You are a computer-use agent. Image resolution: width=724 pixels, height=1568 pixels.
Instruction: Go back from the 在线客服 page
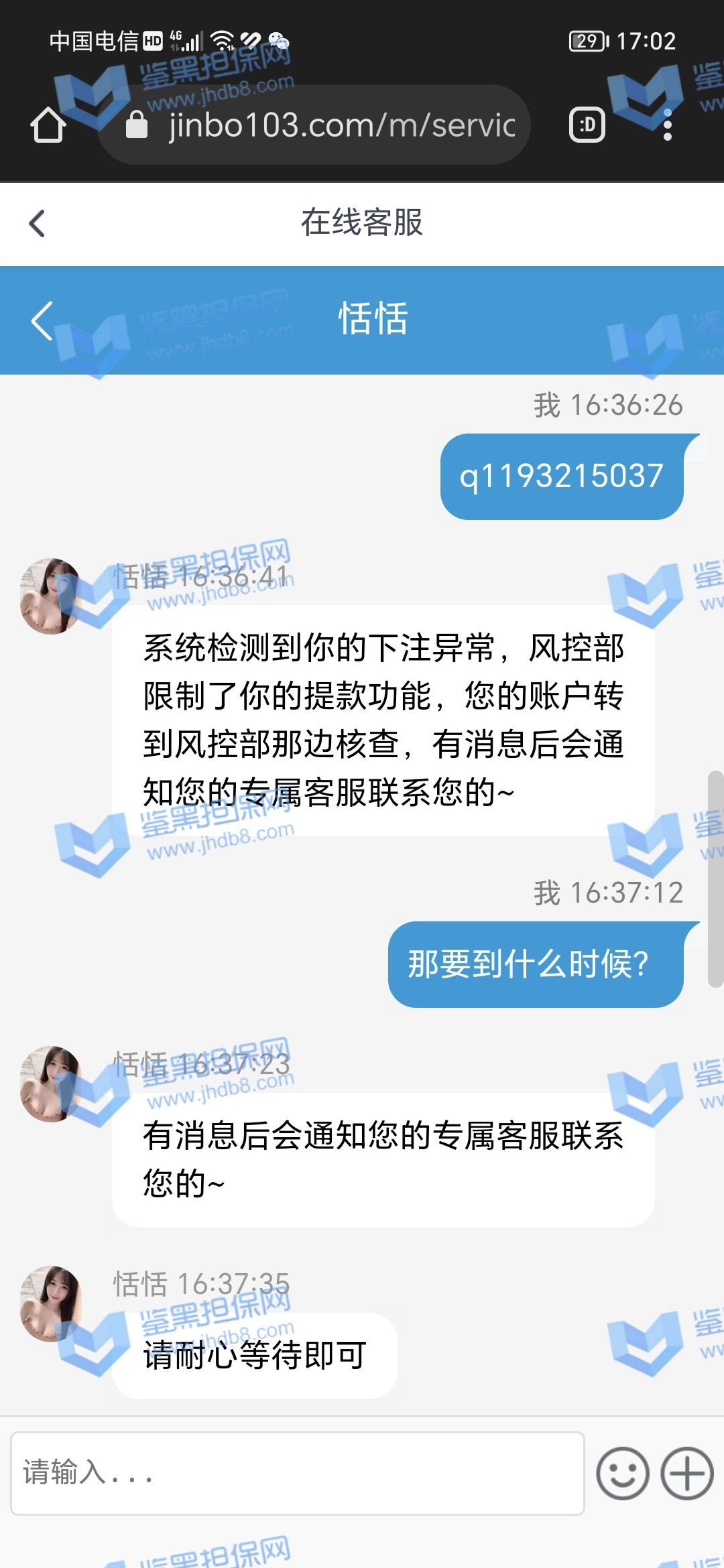pos(38,223)
